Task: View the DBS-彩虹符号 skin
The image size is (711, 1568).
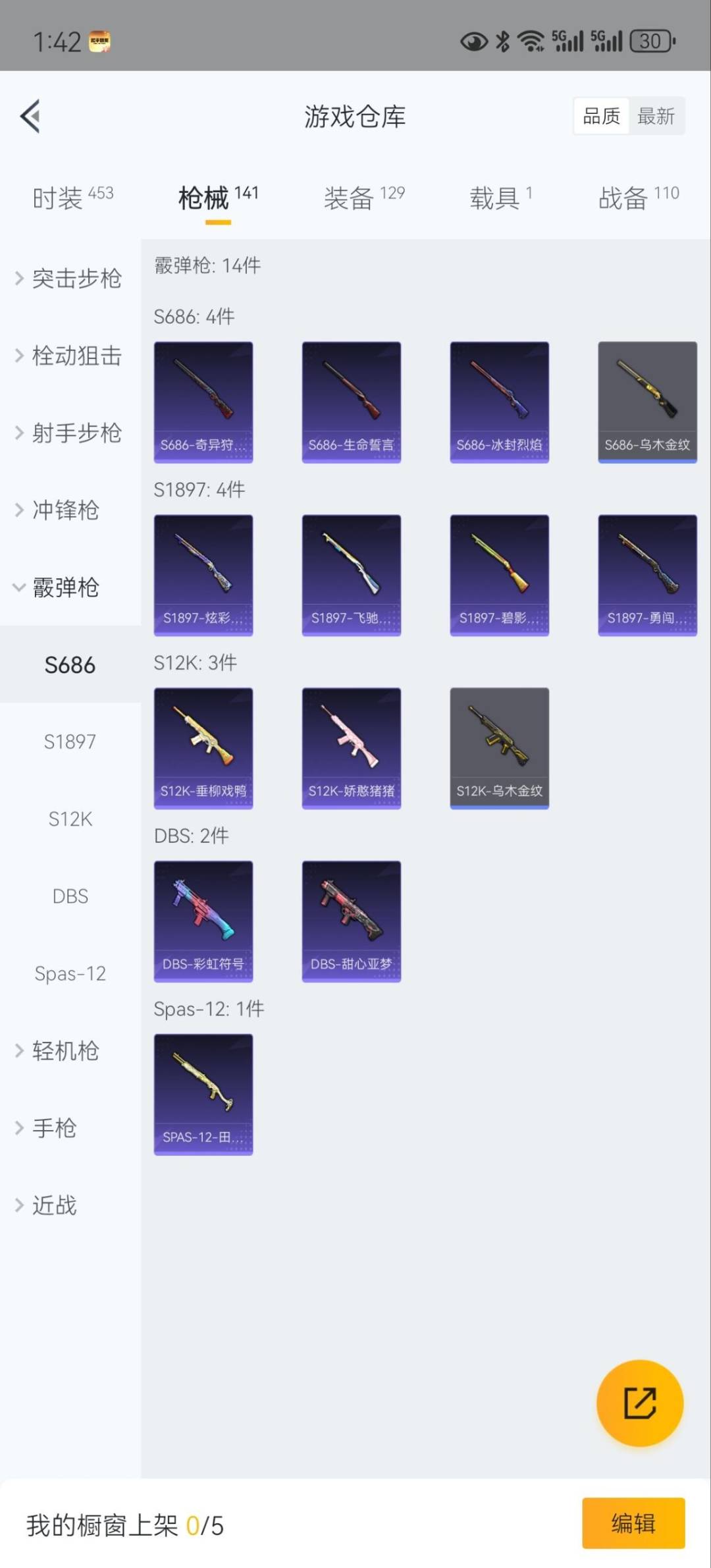Action: pyautogui.click(x=203, y=921)
